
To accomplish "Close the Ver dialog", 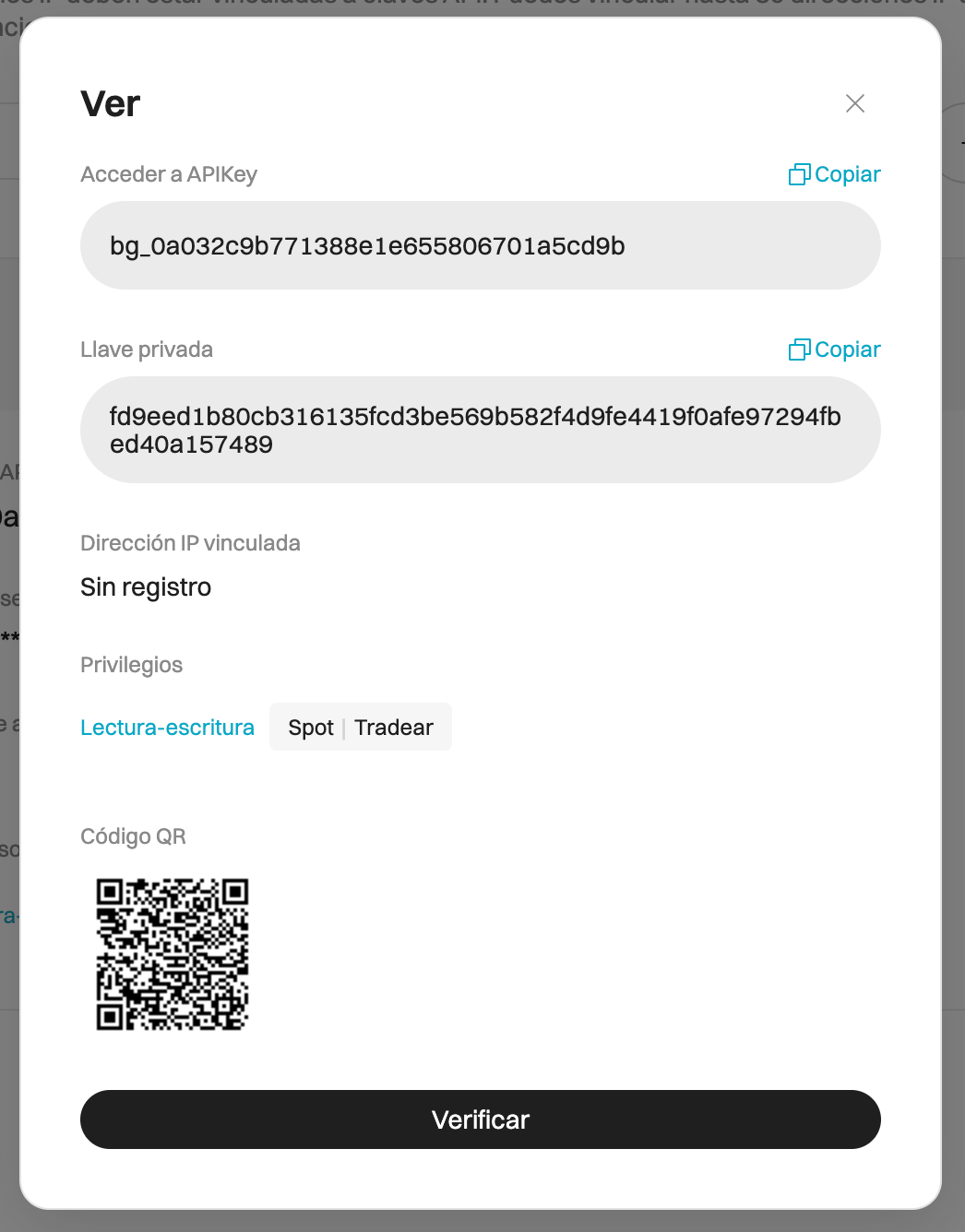I will [854, 103].
